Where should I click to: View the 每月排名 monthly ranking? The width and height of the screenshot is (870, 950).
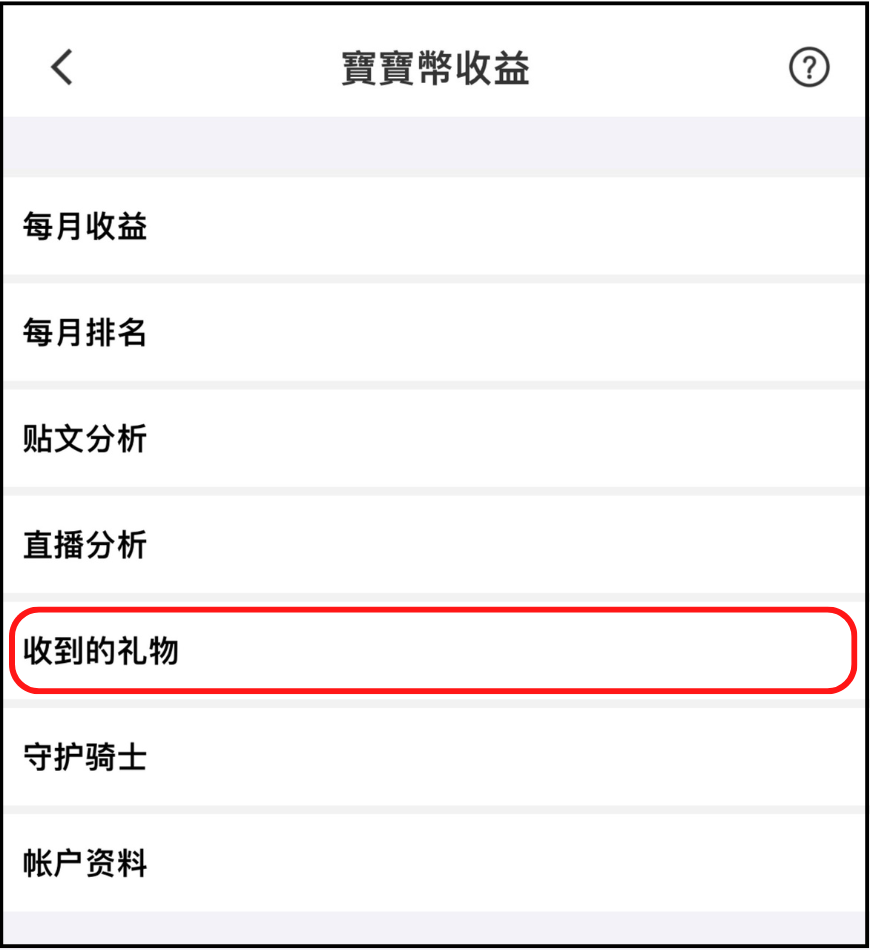click(x=86, y=333)
